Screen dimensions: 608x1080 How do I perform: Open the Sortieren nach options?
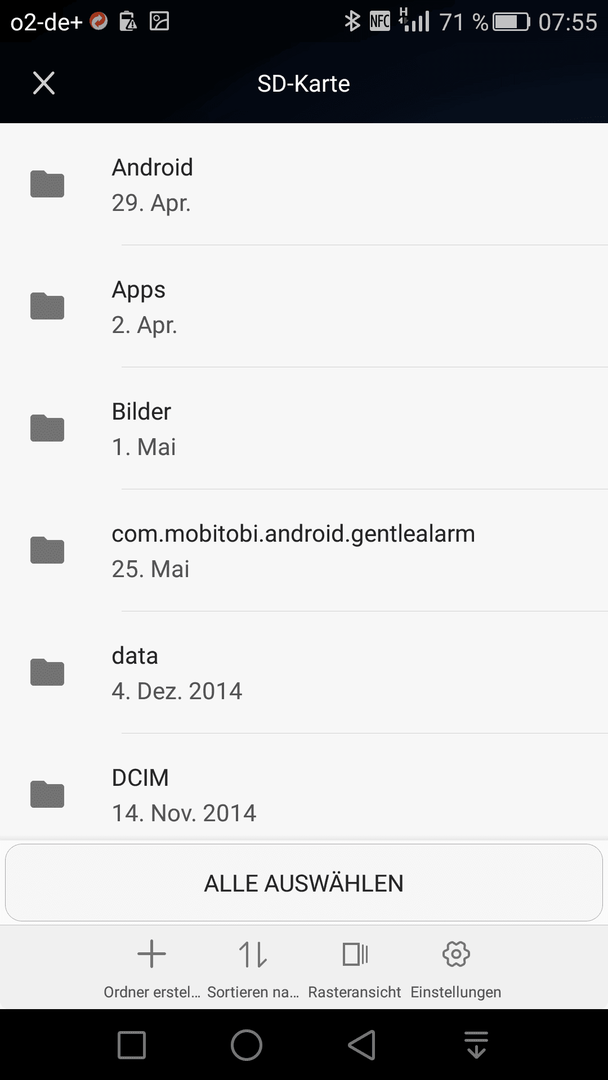[253, 970]
